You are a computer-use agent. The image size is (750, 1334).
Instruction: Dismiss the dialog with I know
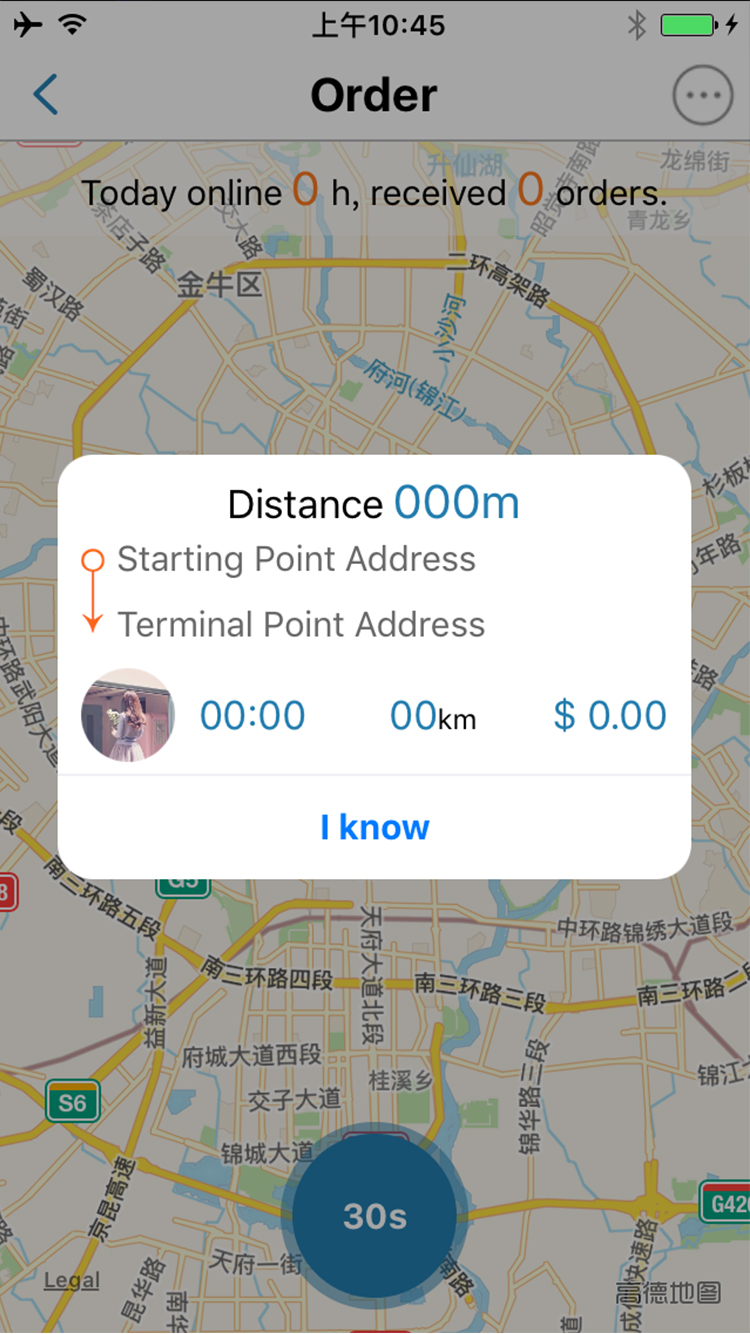375,828
